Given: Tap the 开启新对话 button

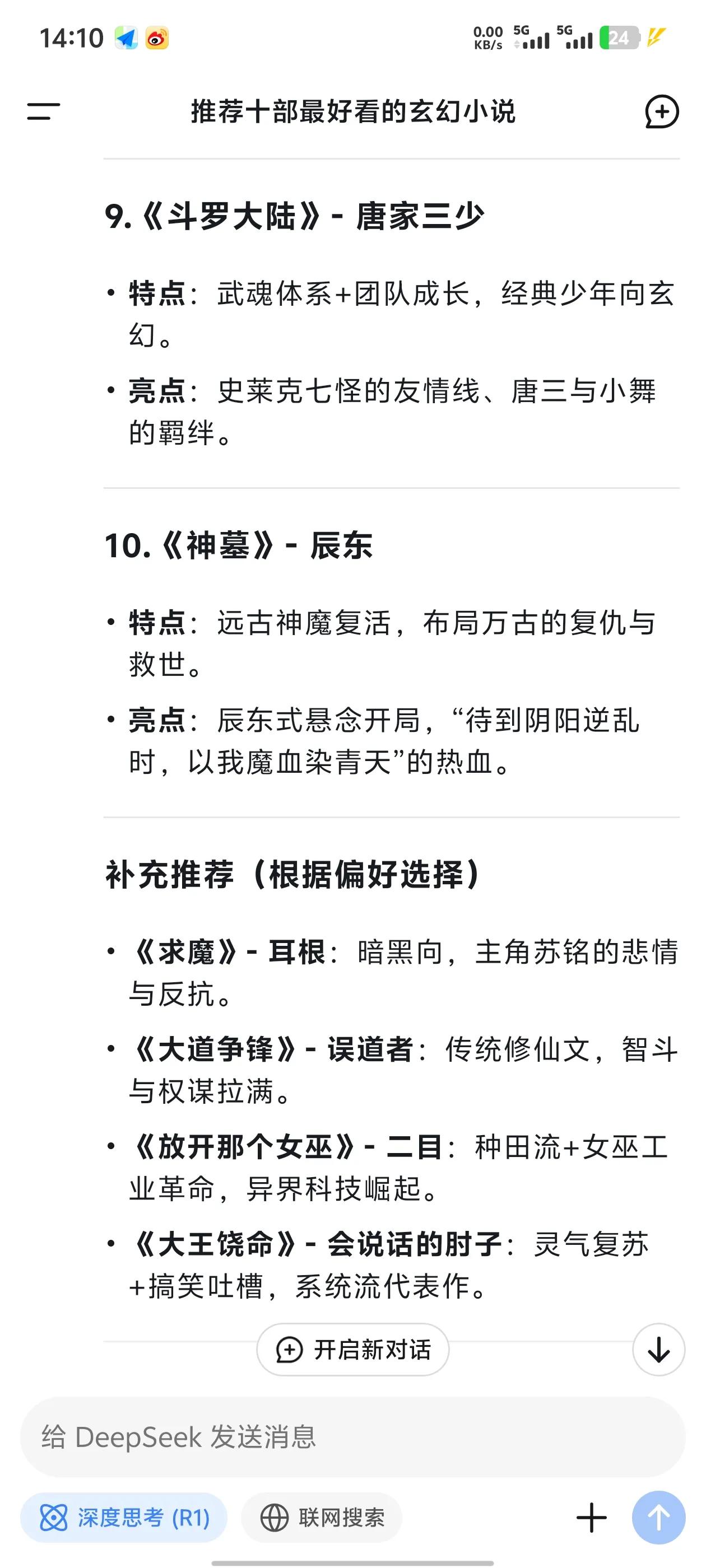Looking at the screenshot, I should click(352, 1350).
